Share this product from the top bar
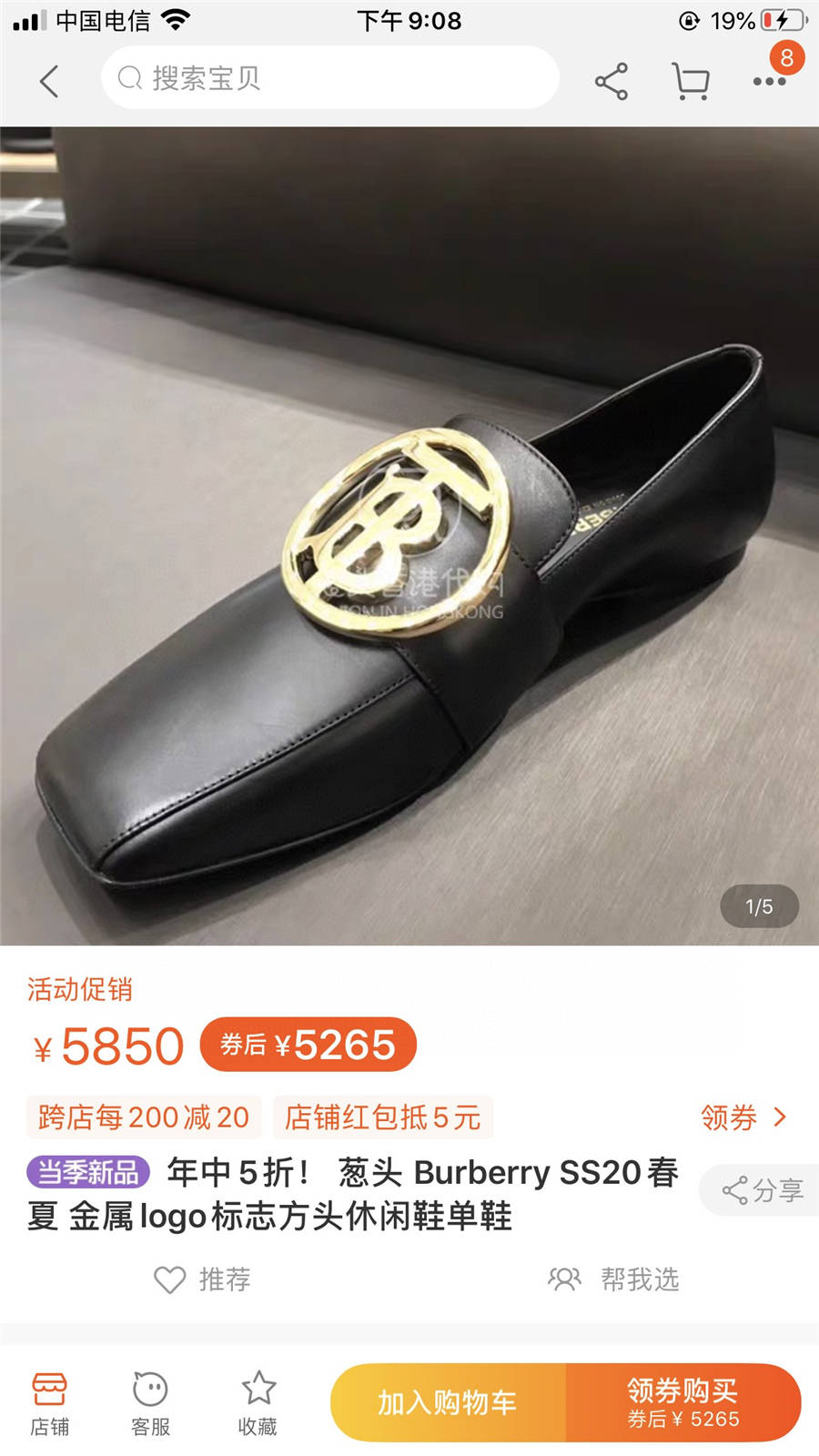This screenshot has height=1456, width=819. pyautogui.click(x=612, y=81)
